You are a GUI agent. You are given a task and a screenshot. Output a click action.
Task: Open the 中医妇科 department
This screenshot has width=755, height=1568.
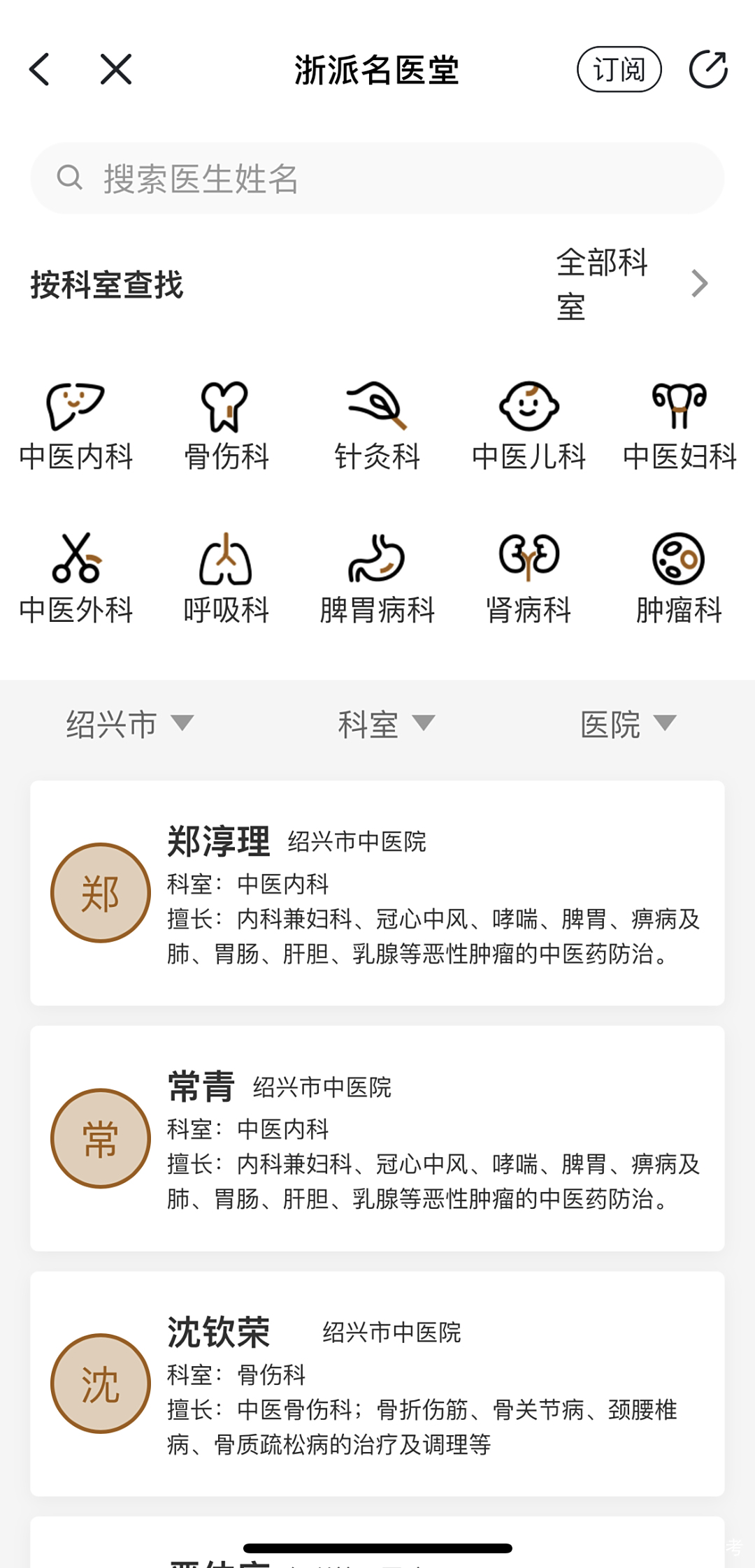tap(679, 426)
